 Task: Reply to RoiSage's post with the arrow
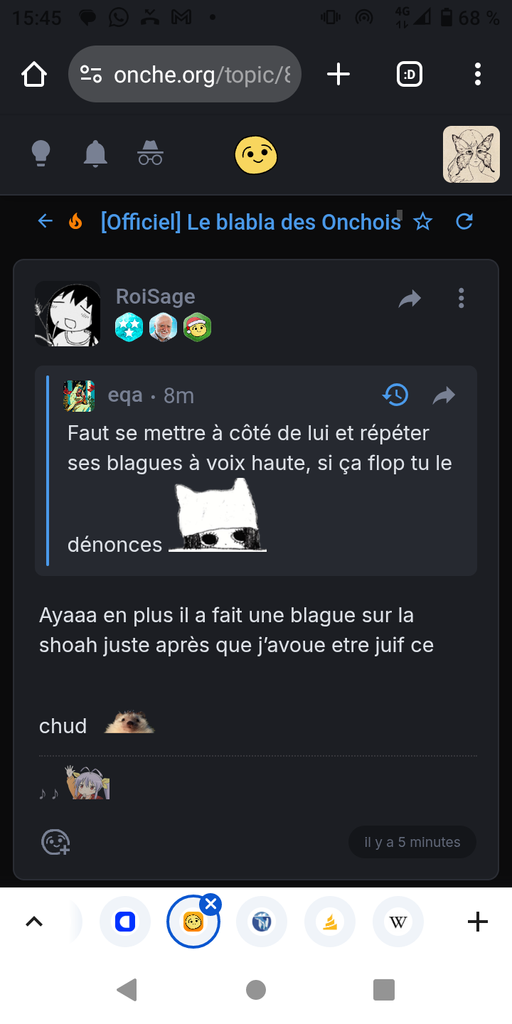pos(410,299)
